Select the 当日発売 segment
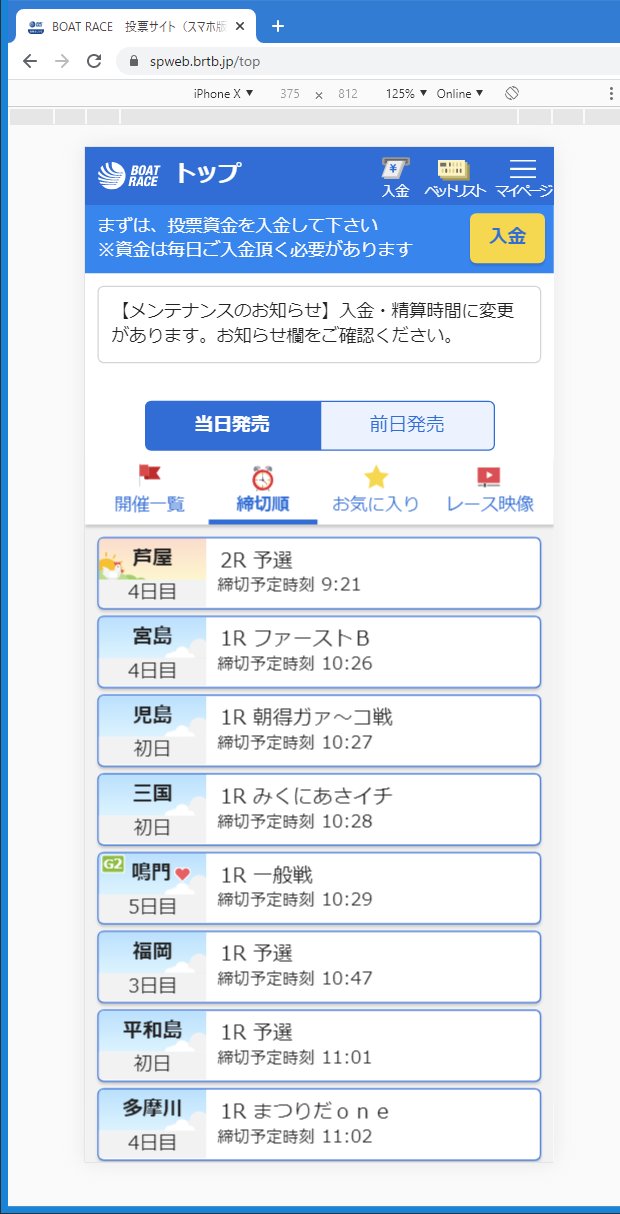This screenshot has width=620, height=1214. pyautogui.click(x=233, y=425)
